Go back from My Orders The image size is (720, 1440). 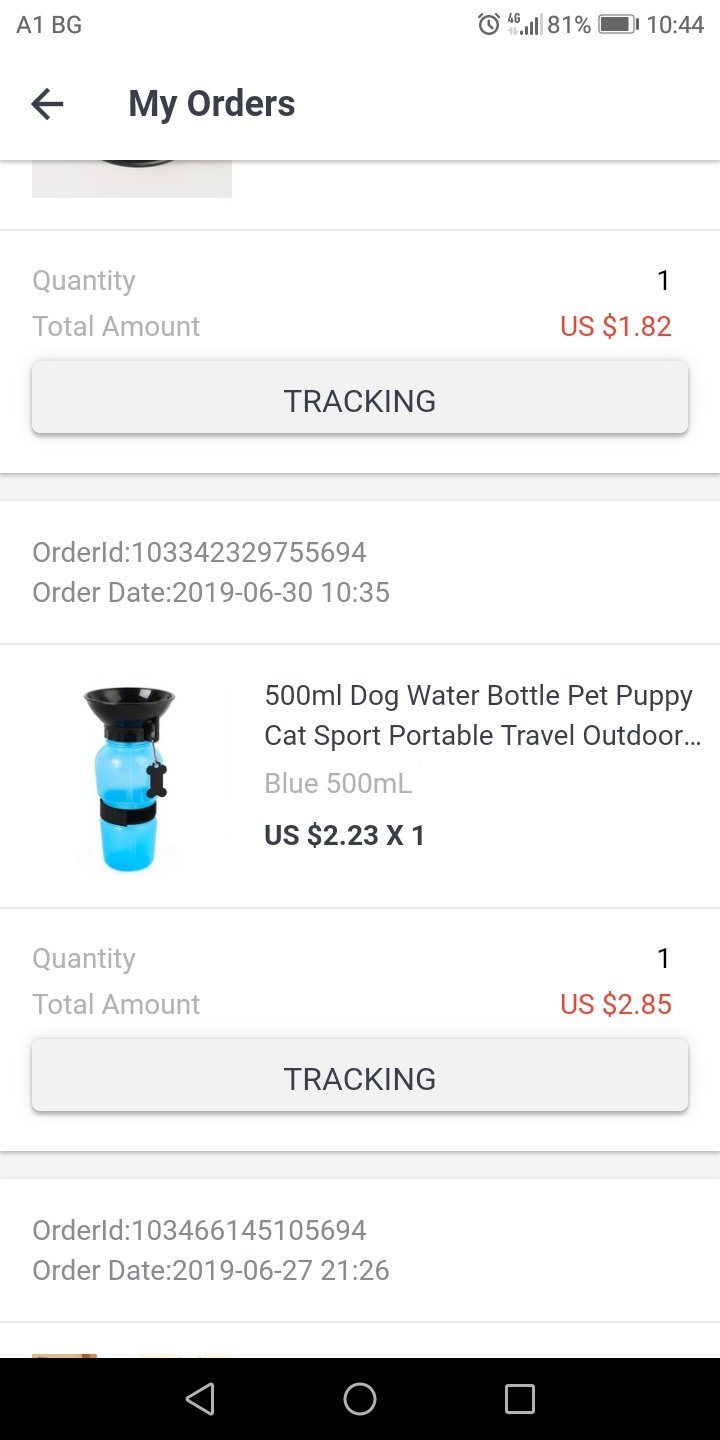(47, 104)
